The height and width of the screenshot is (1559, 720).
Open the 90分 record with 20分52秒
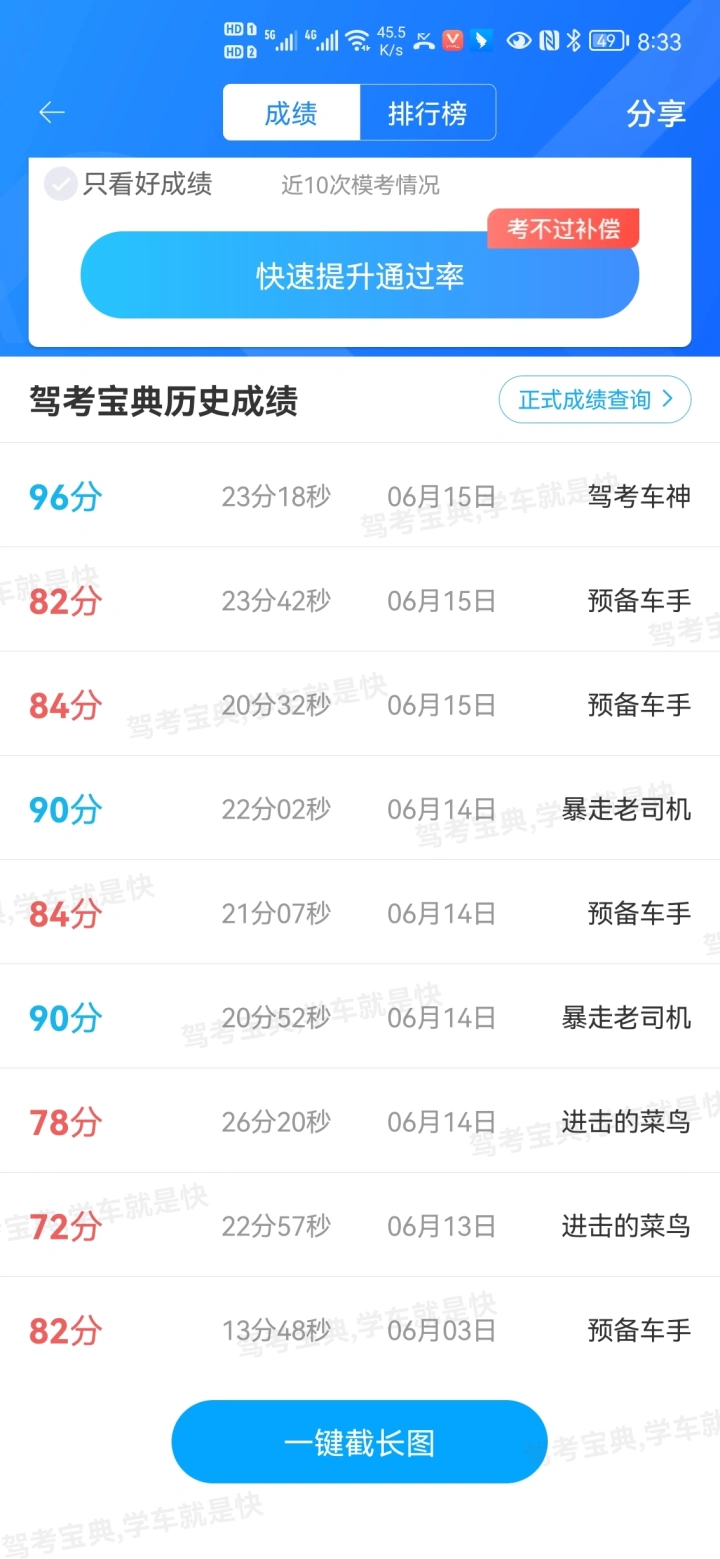click(x=360, y=1017)
